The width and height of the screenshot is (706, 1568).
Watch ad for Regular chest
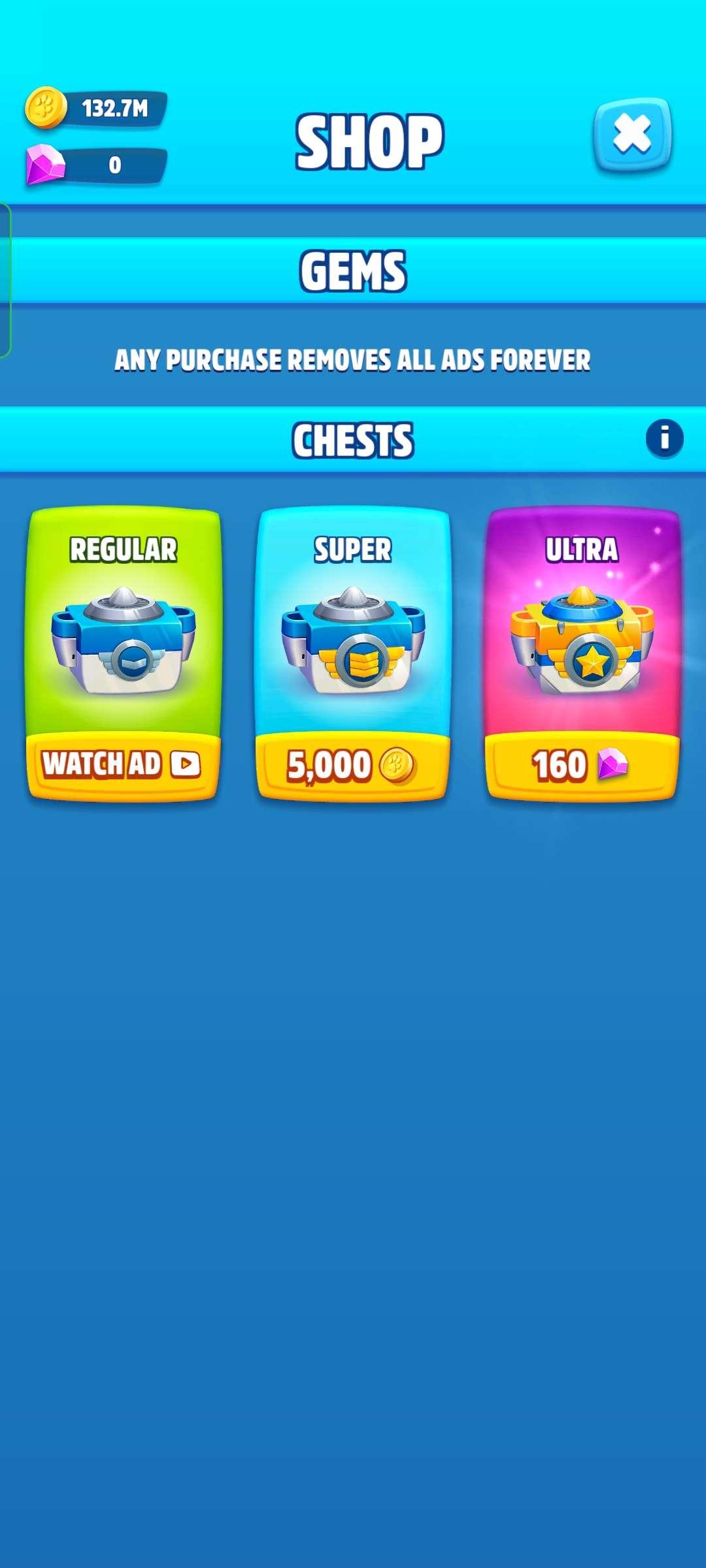tap(123, 766)
